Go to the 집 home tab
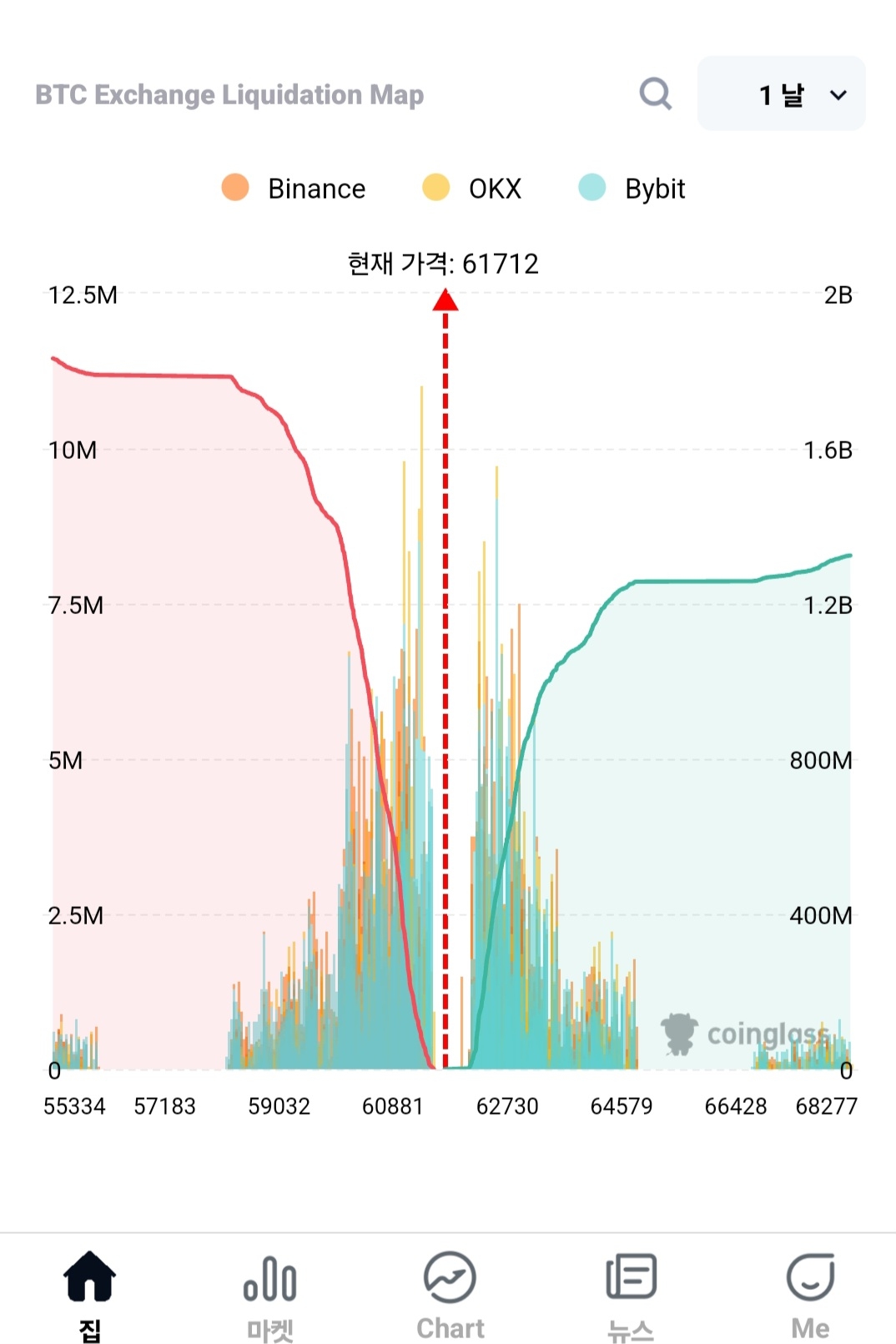Screen dimensions: 896x1344 (x=89, y=1293)
